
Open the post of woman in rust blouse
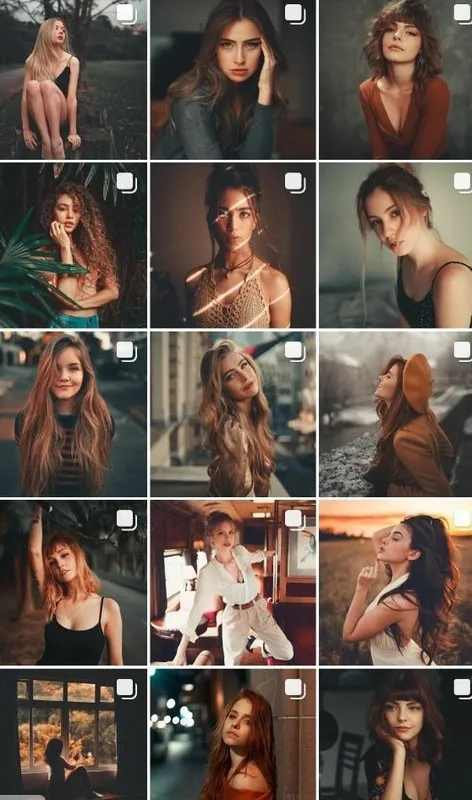click(395, 79)
